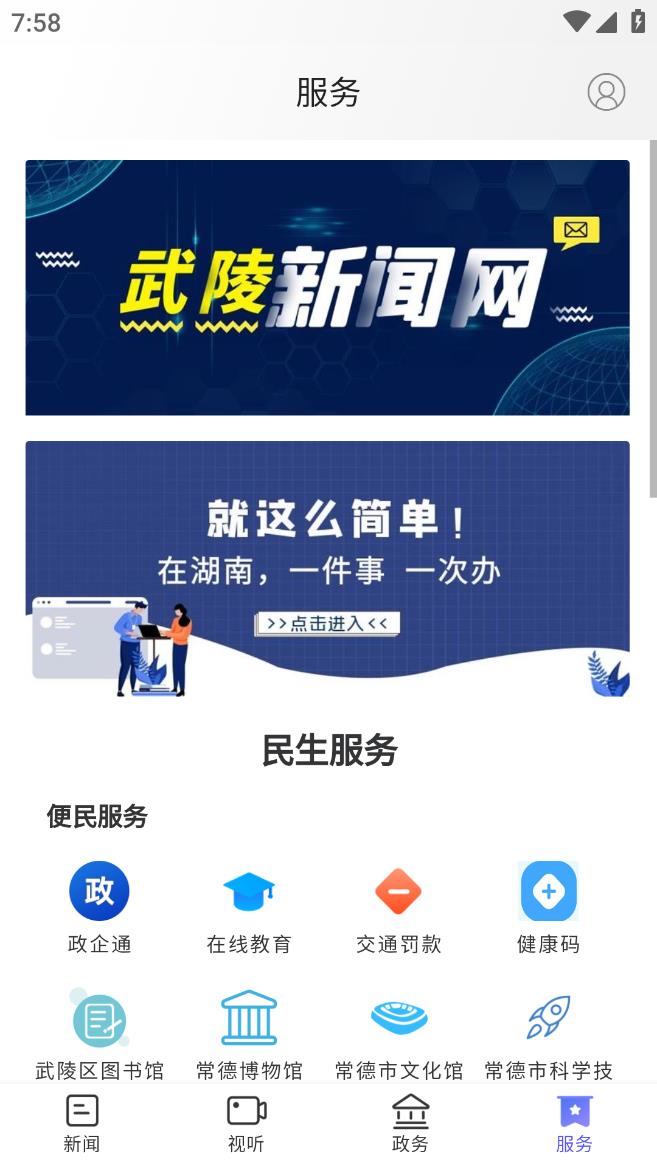Open 政企通 service
Screen dimensions: 657x1168
click(99, 906)
